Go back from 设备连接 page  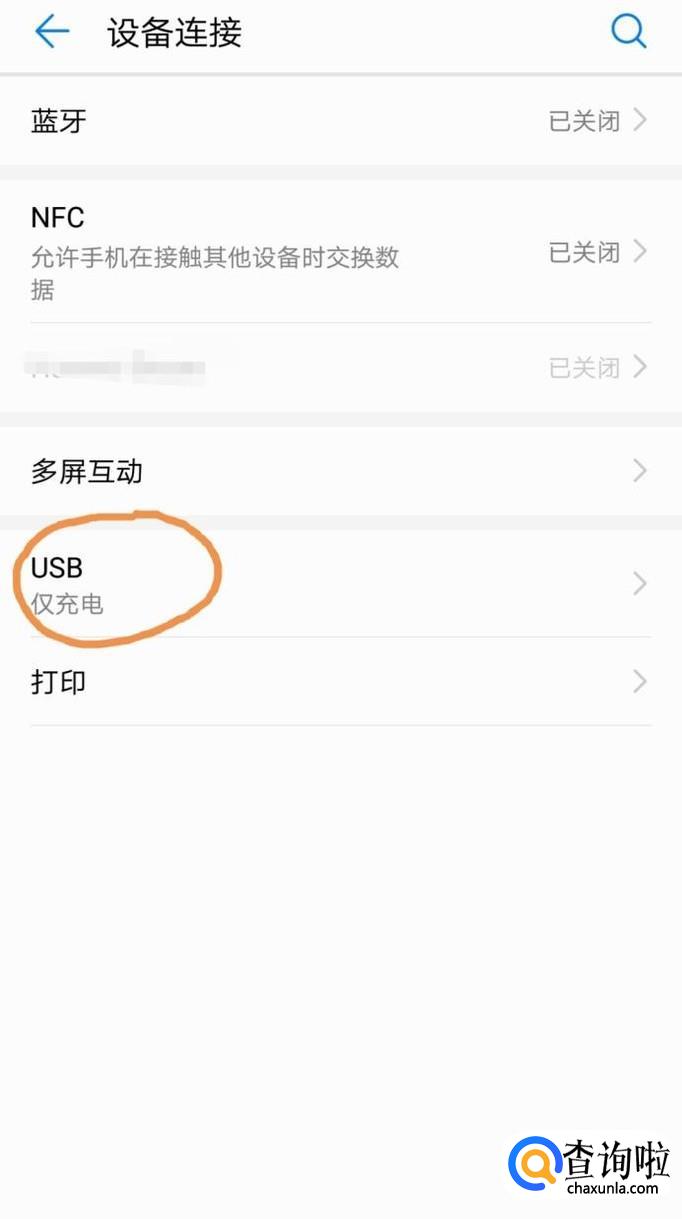pyautogui.click(x=52, y=32)
